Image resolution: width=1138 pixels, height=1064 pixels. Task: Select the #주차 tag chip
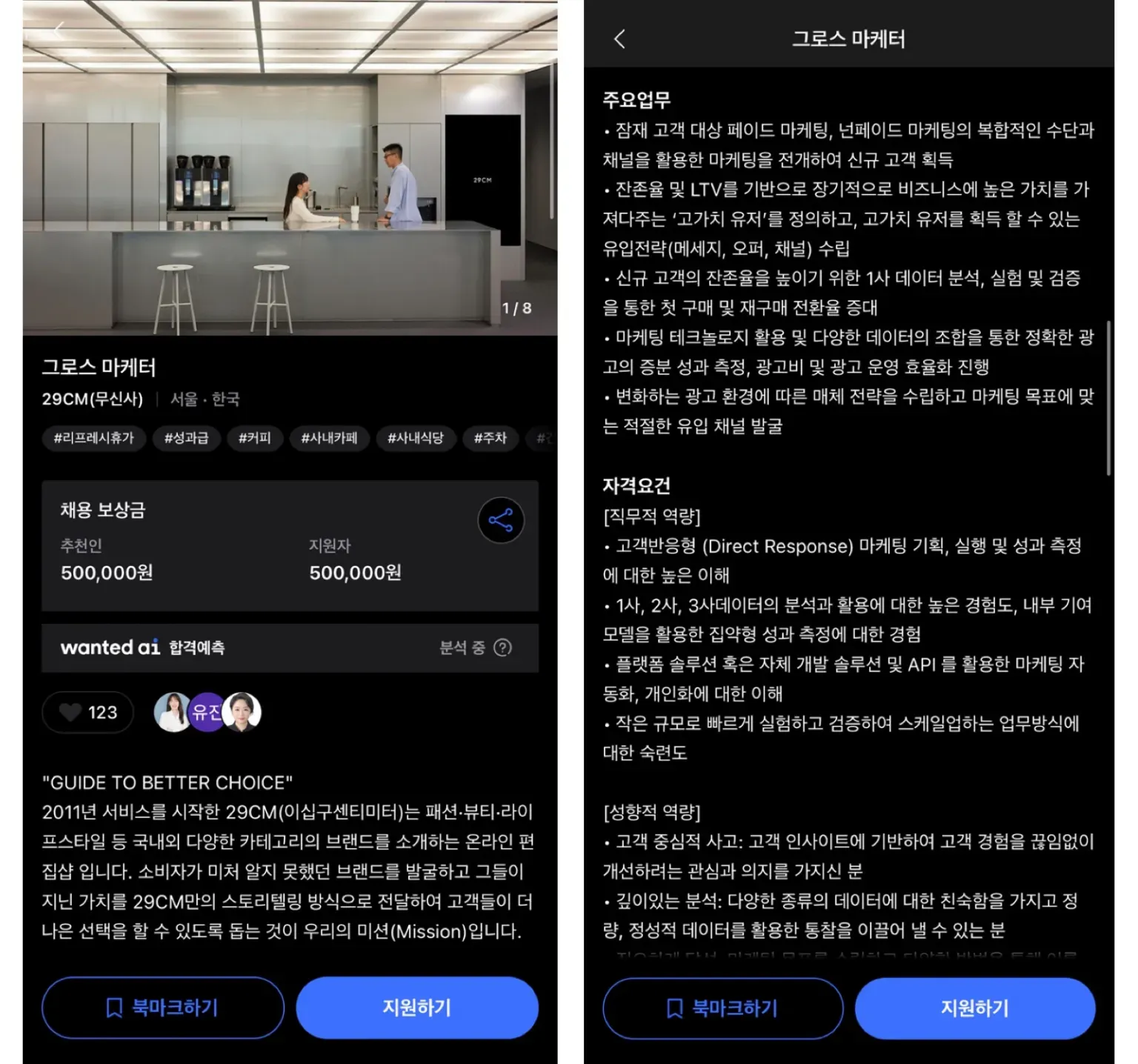(x=490, y=438)
